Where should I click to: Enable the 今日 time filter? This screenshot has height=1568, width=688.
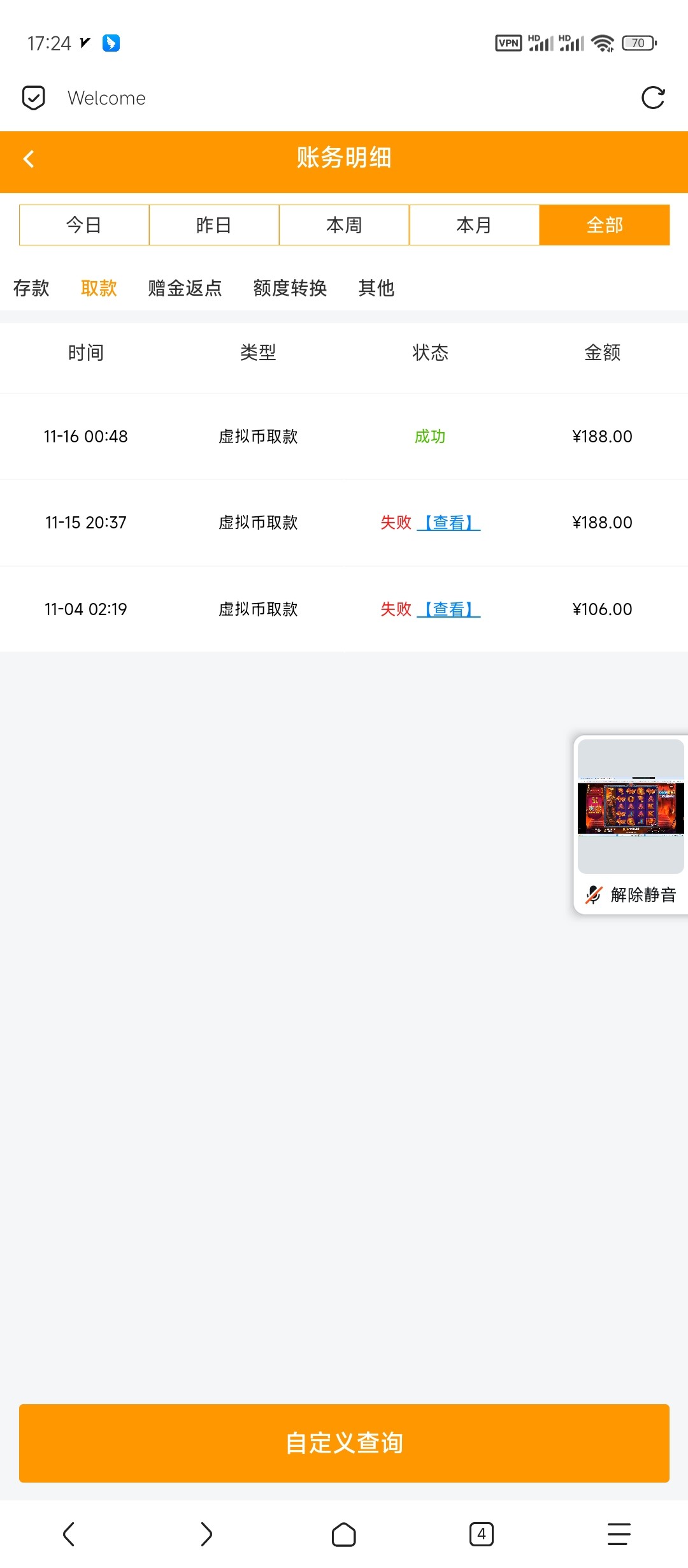pyautogui.click(x=85, y=224)
